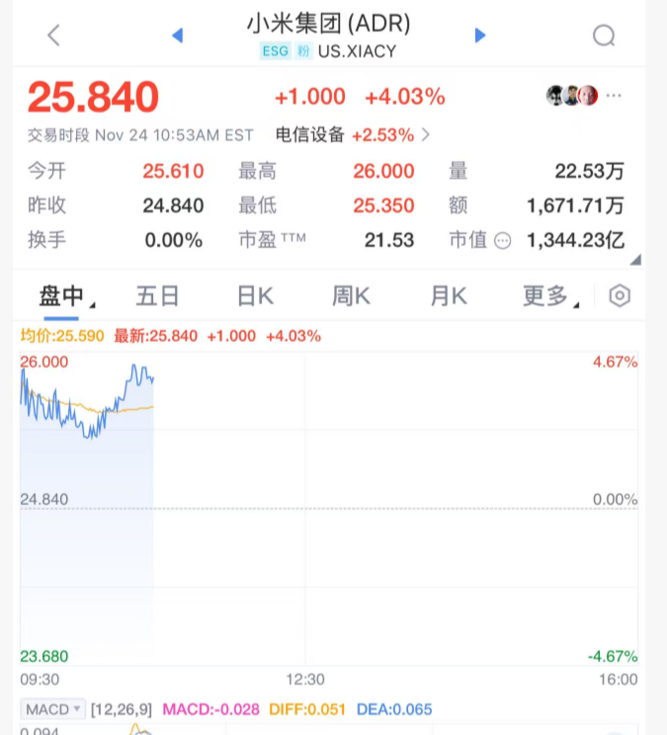Expand the stock details panel corner arrow
667x735 pixels.
[x=634, y=259]
